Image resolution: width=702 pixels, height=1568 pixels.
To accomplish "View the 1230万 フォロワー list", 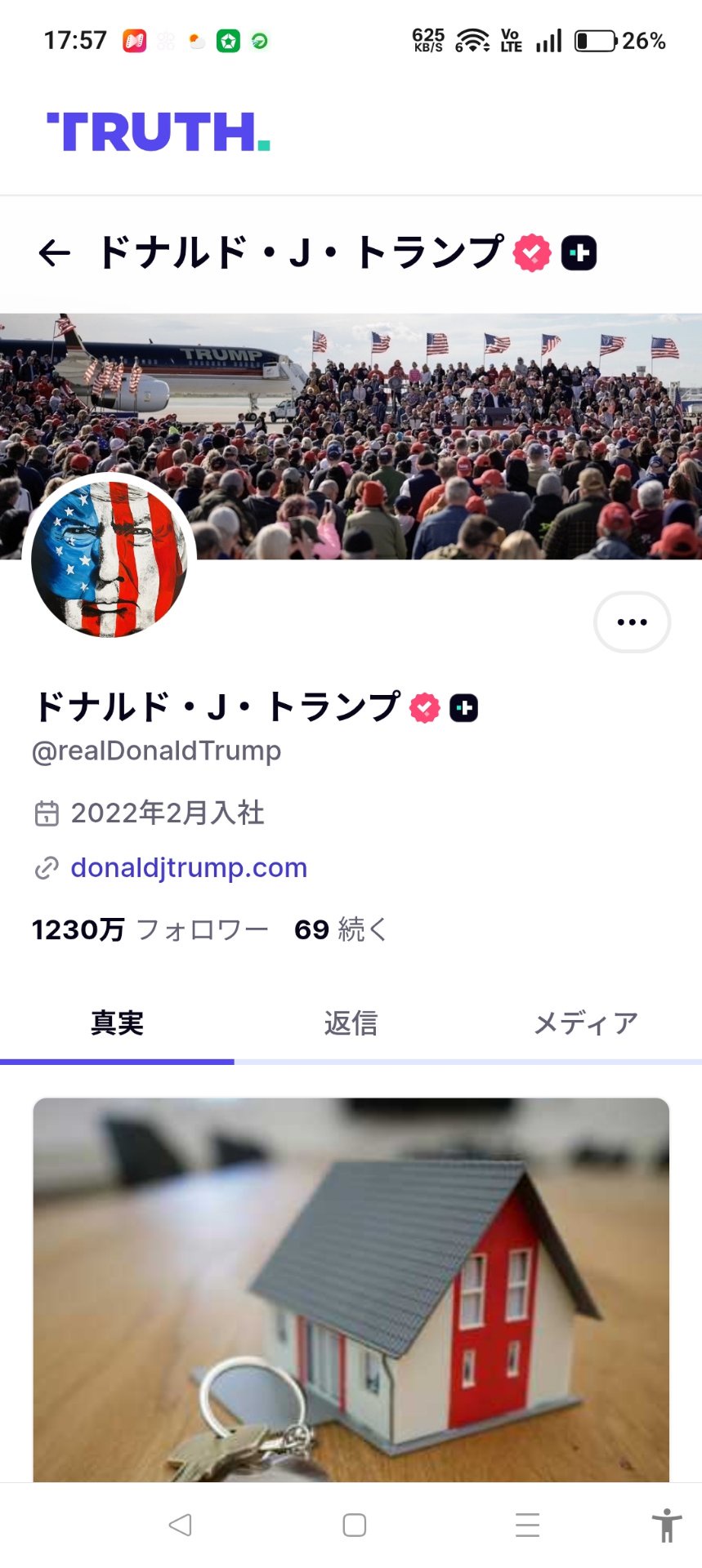I will coord(150,929).
